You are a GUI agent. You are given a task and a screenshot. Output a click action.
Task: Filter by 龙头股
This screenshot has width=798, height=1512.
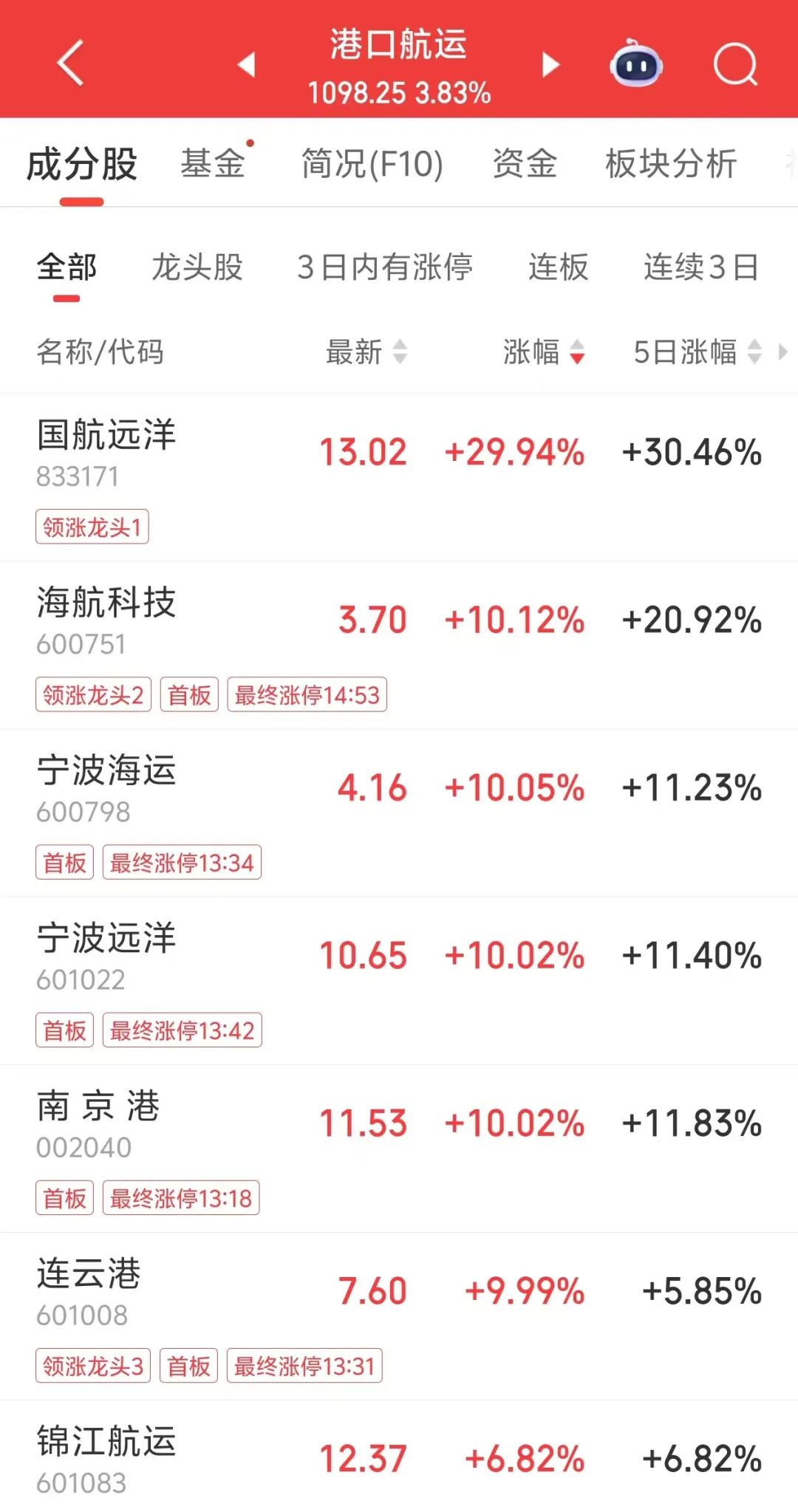[x=197, y=267]
